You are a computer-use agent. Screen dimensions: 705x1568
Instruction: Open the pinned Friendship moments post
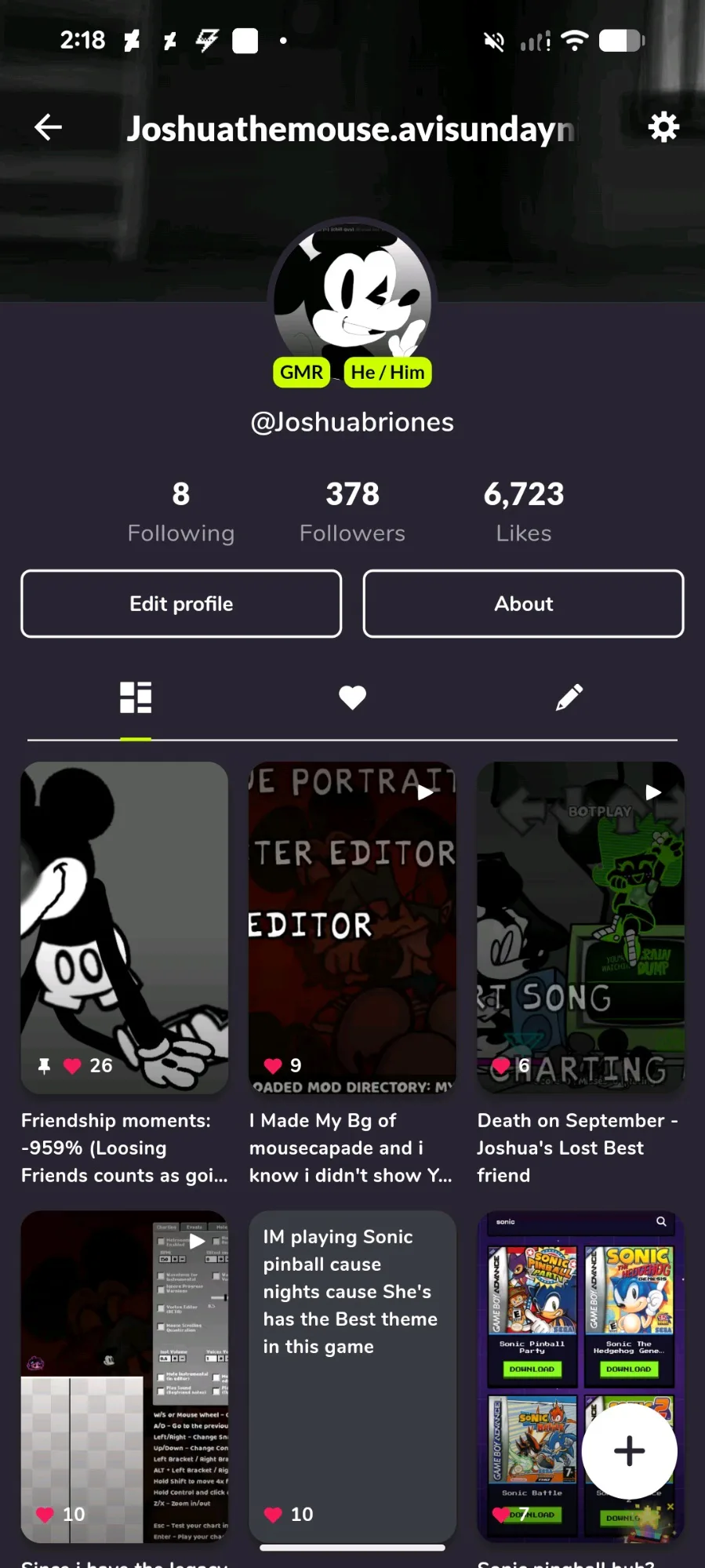[x=125, y=927]
